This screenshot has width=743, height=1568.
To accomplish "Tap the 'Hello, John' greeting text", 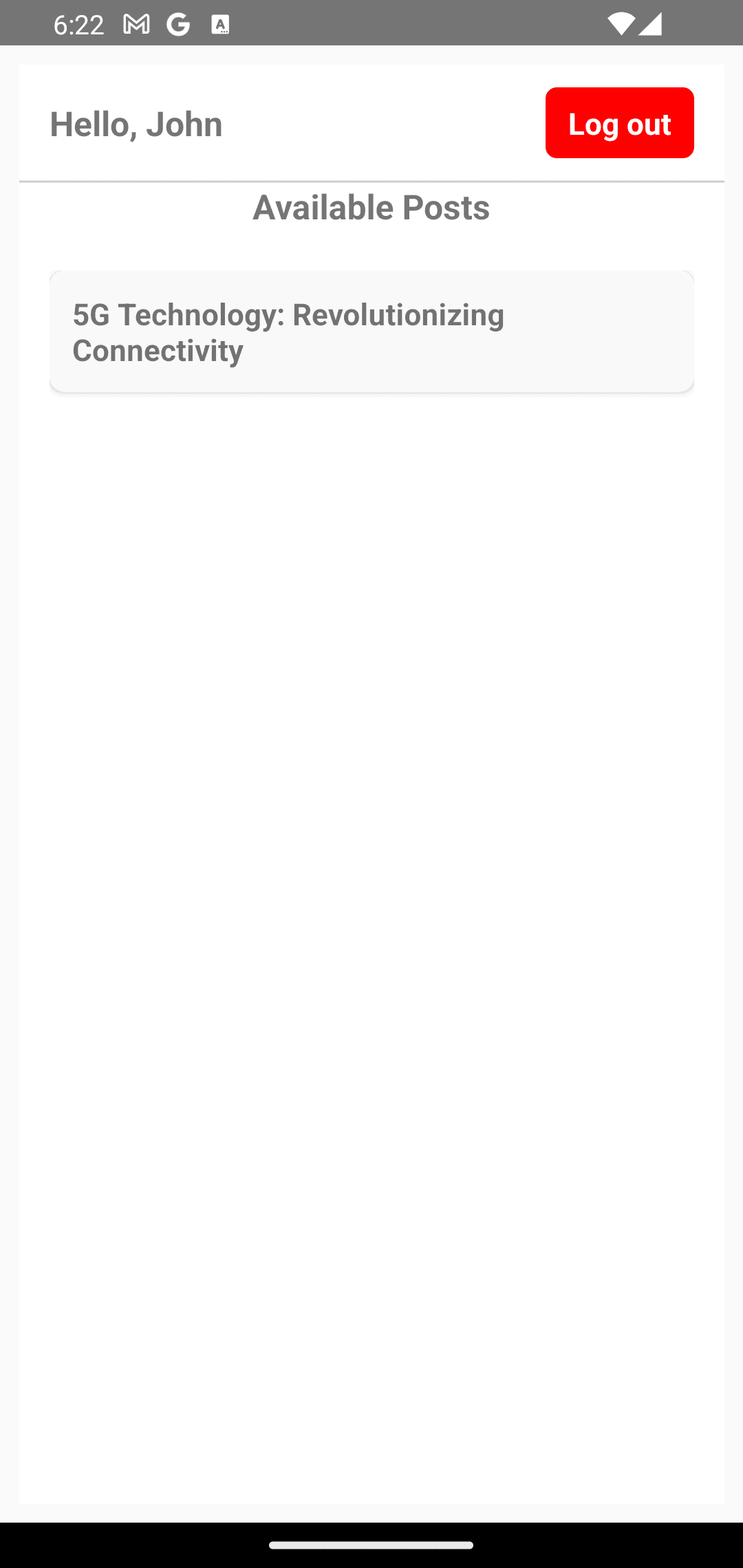I will tap(135, 124).
